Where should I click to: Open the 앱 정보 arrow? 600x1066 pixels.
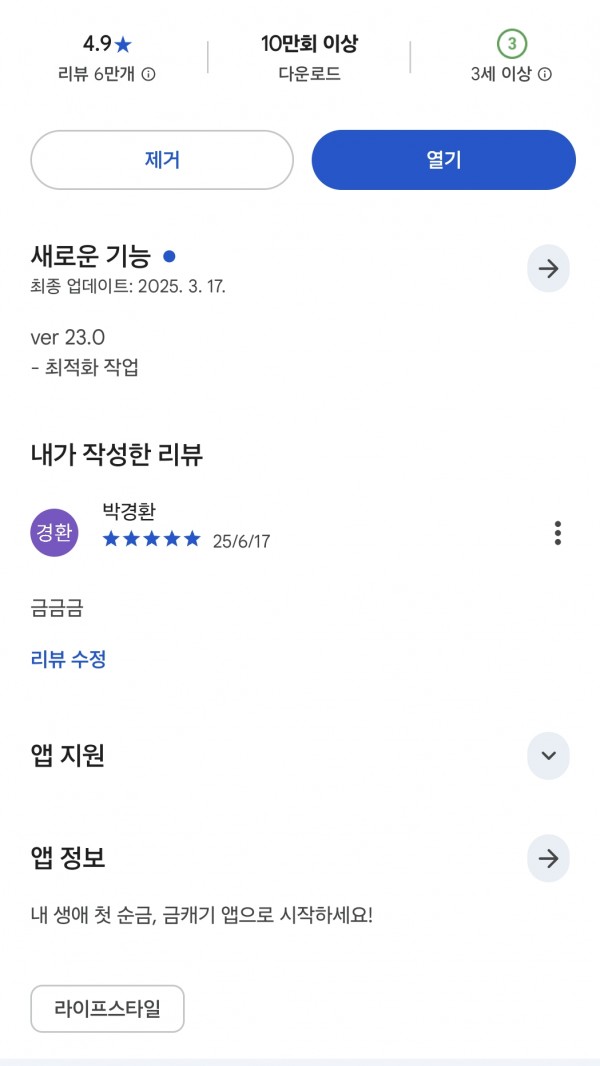coord(548,858)
